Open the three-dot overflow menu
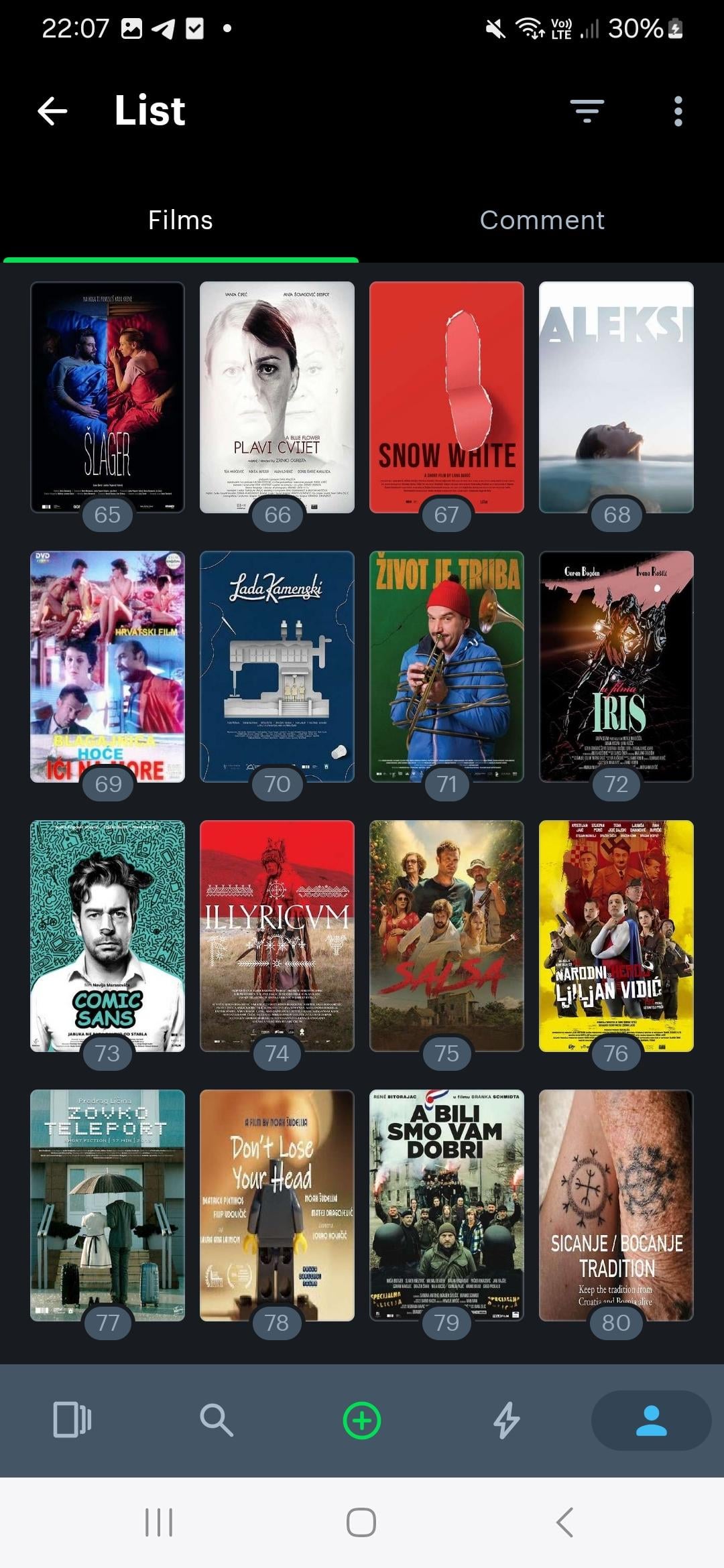 click(678, 111)
